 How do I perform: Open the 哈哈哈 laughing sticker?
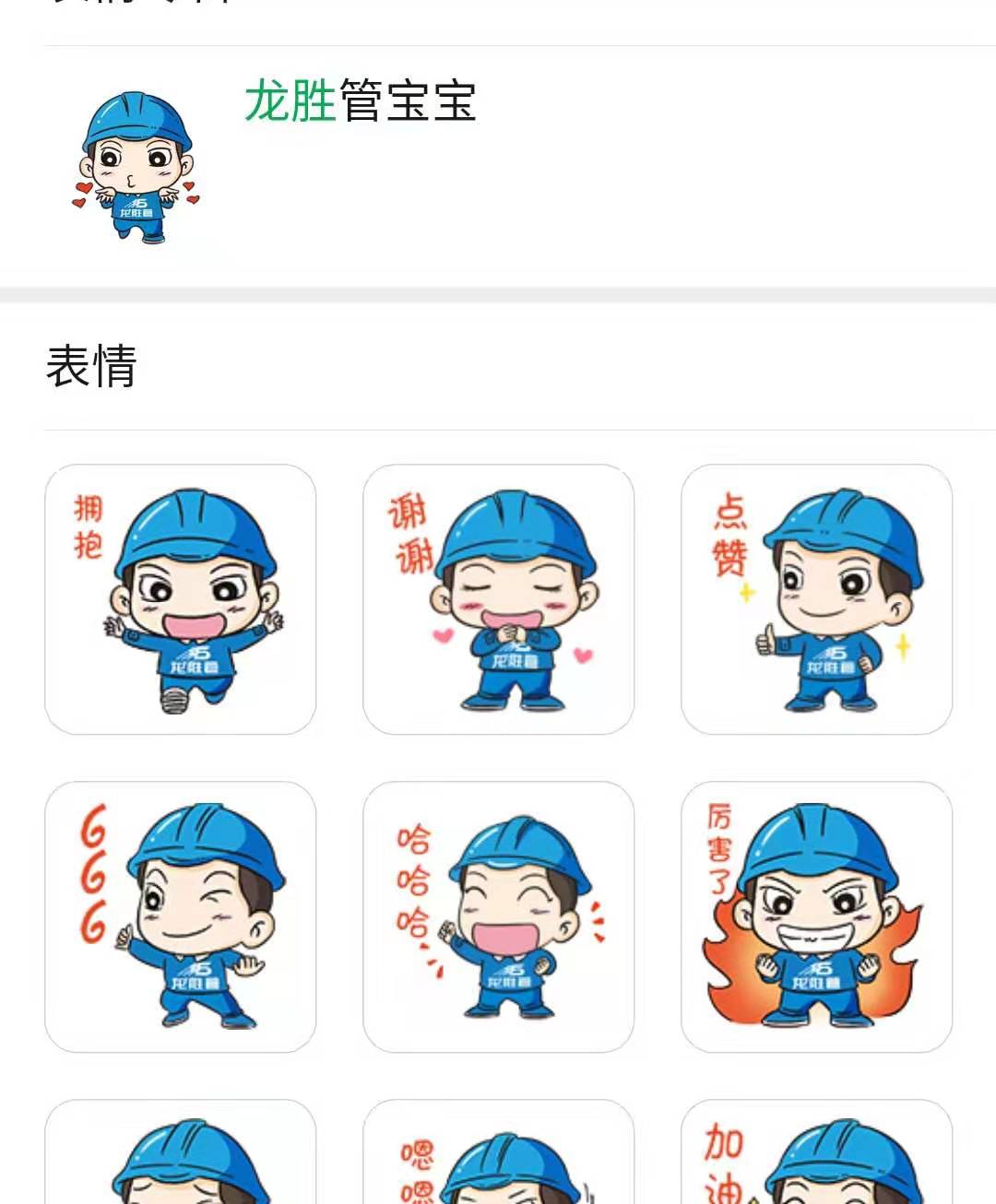498,915
